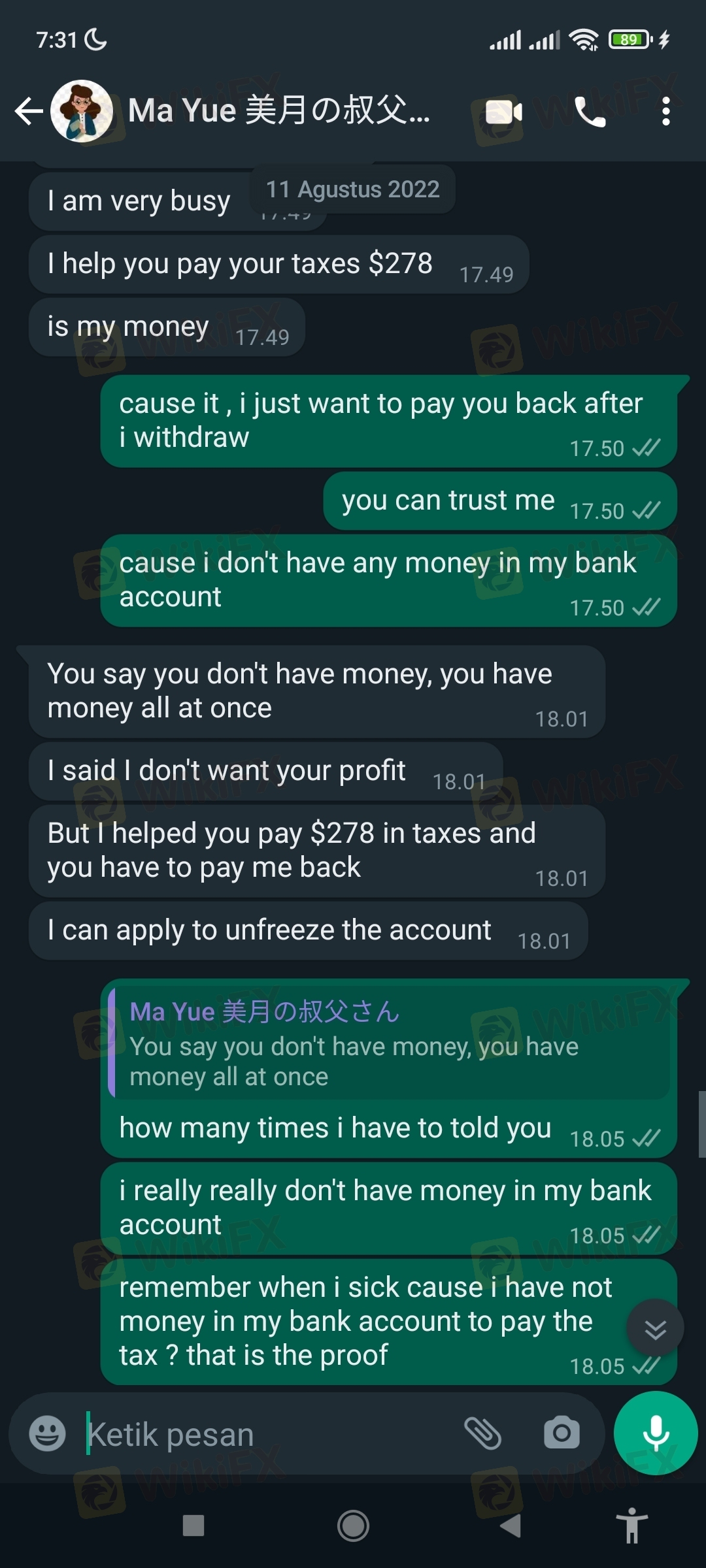Open the accessibility shortcut button
The height and width of the screenshot is (1568, 706).
click(x=631, y=1526)
